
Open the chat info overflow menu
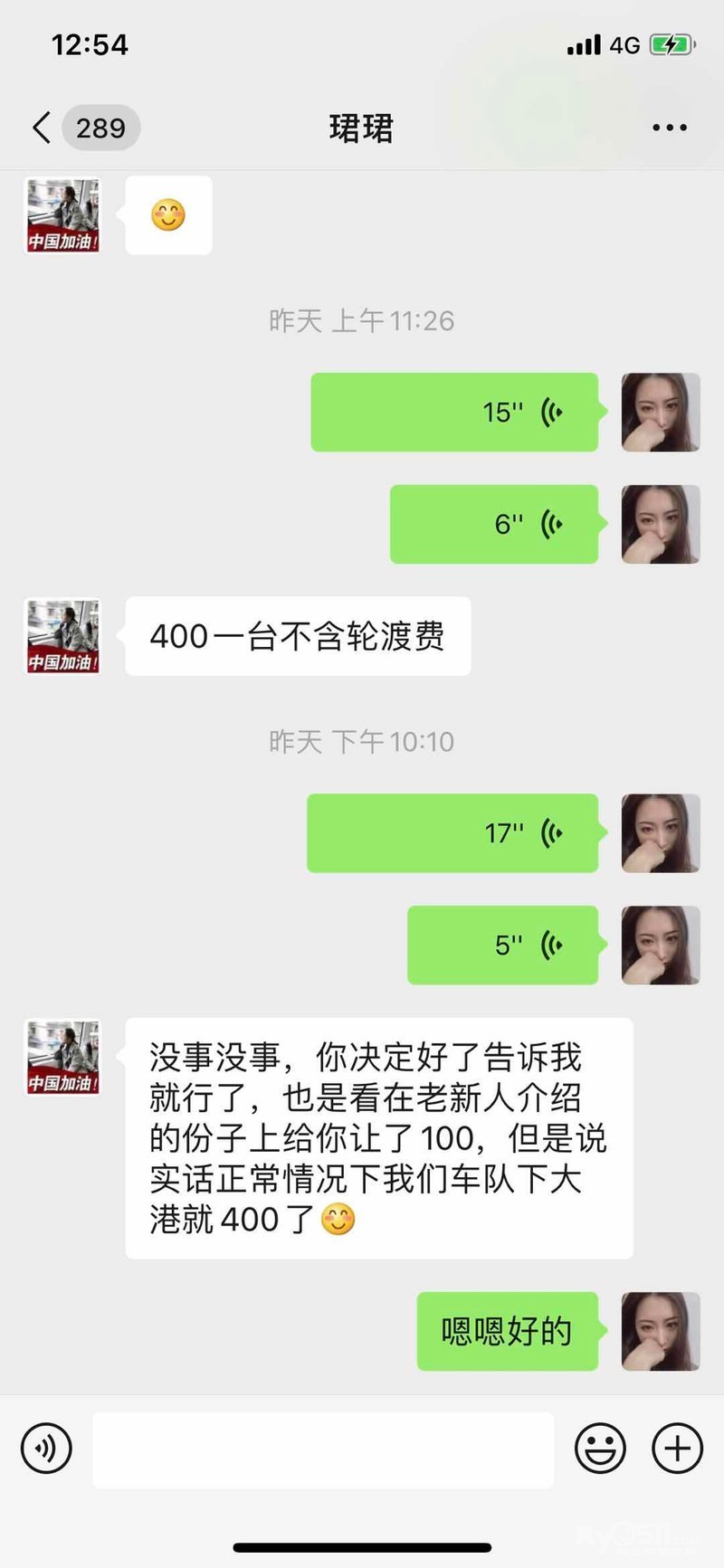click(x=669, y=128)
